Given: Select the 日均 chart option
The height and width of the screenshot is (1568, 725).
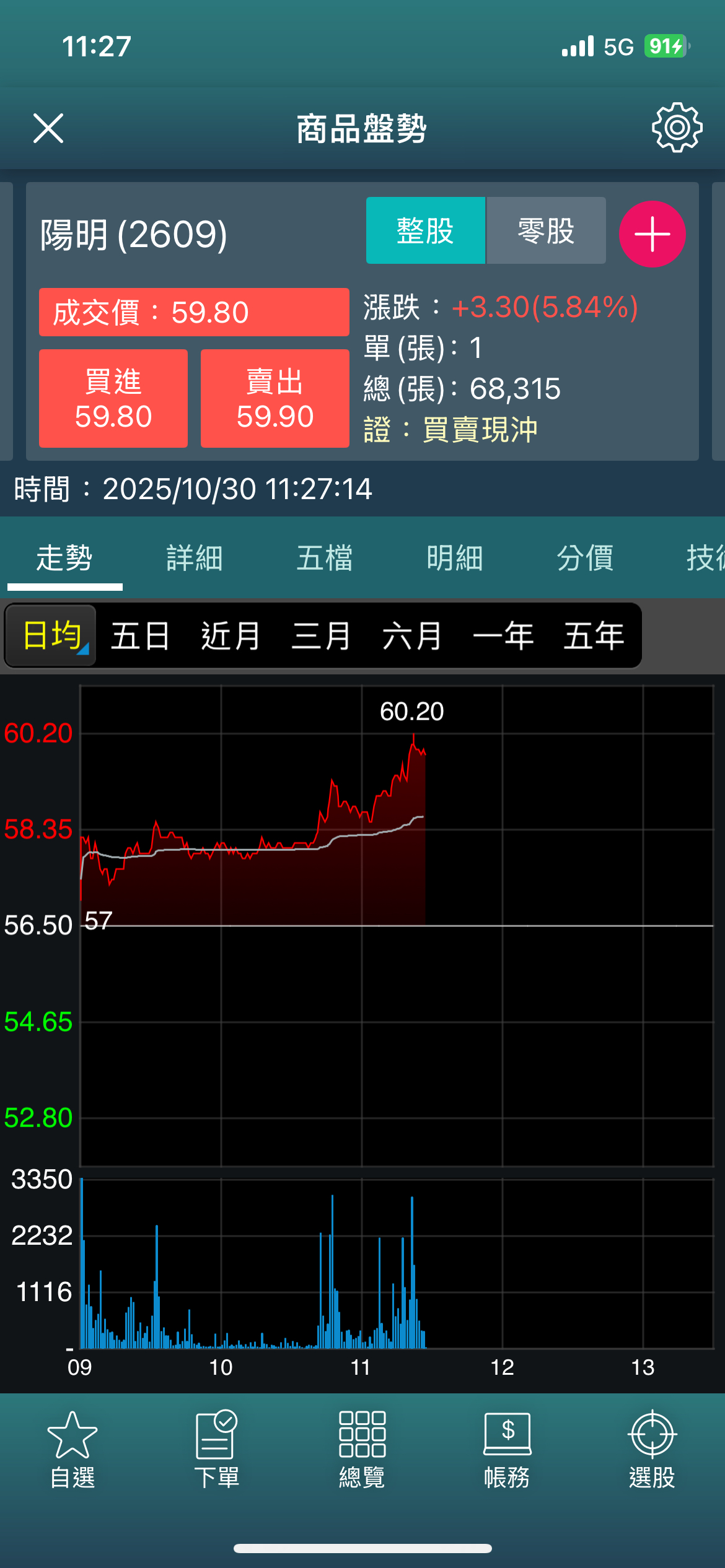Looking at the screenshot, I should point(51,635).
